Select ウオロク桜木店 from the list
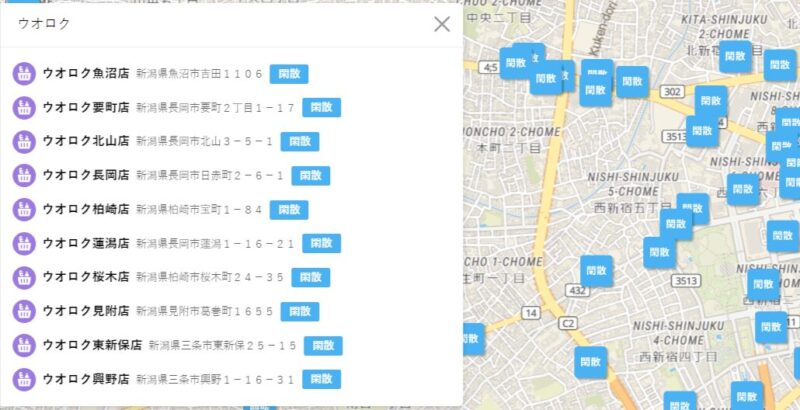Viewport: 800px width, 410px height. [x=86, y=277]
